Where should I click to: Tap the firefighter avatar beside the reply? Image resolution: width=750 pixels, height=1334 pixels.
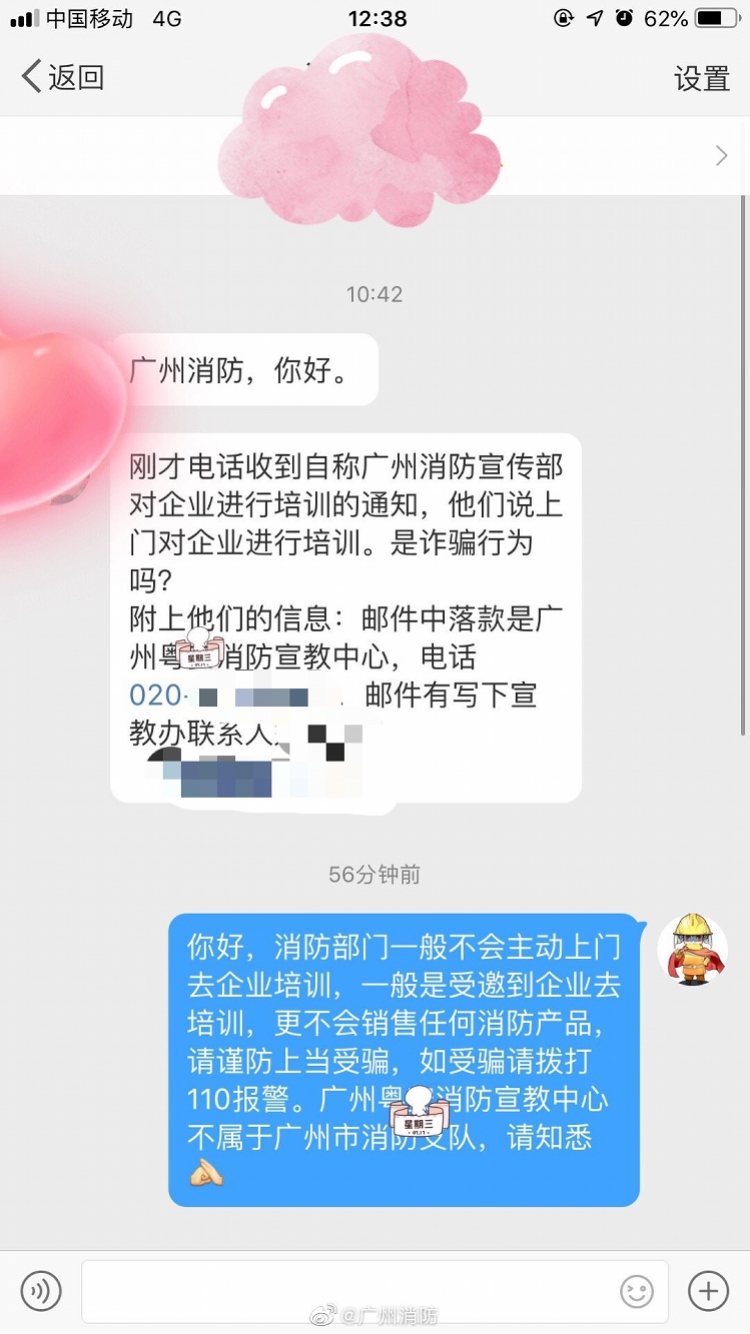click(x=692, y=949)
